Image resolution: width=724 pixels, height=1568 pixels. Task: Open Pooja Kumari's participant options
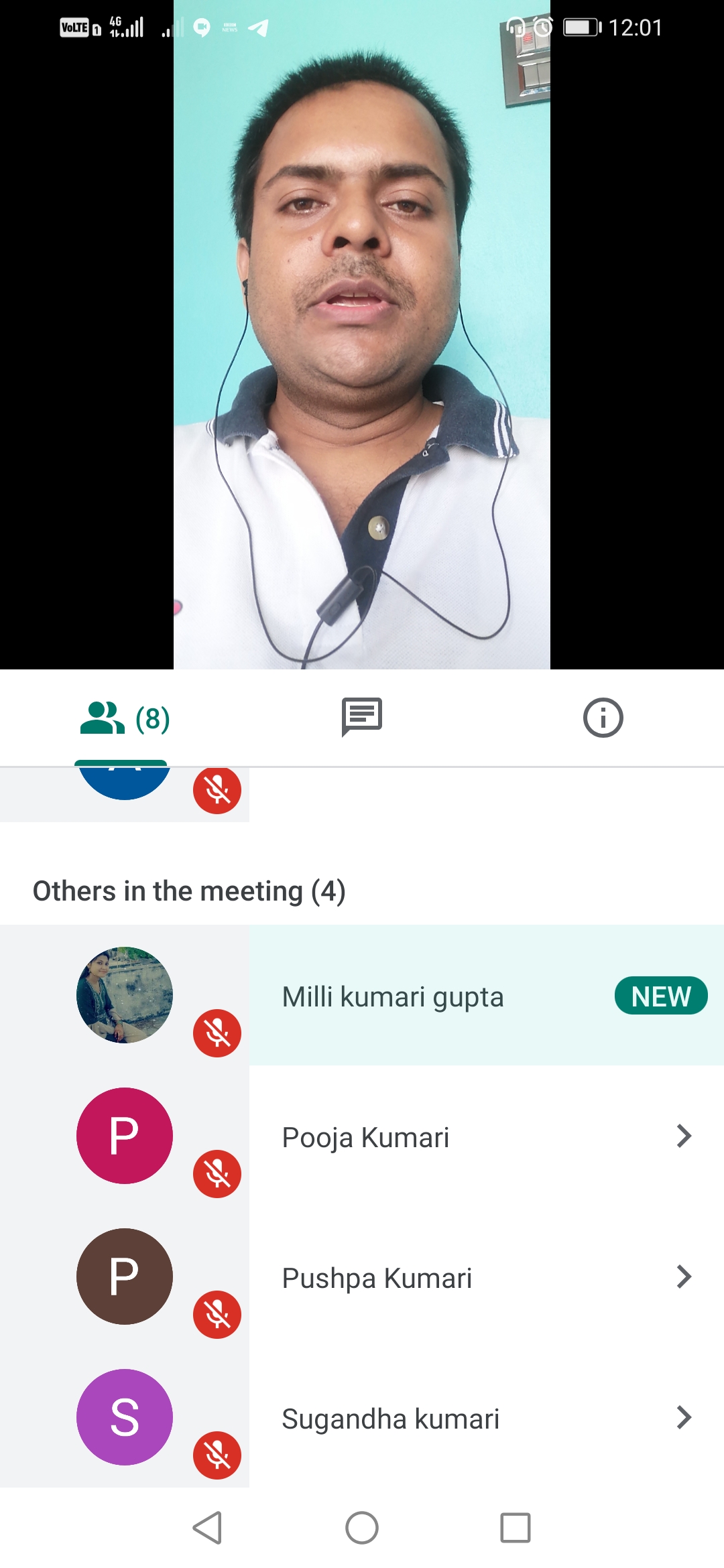click(683, 1136)
